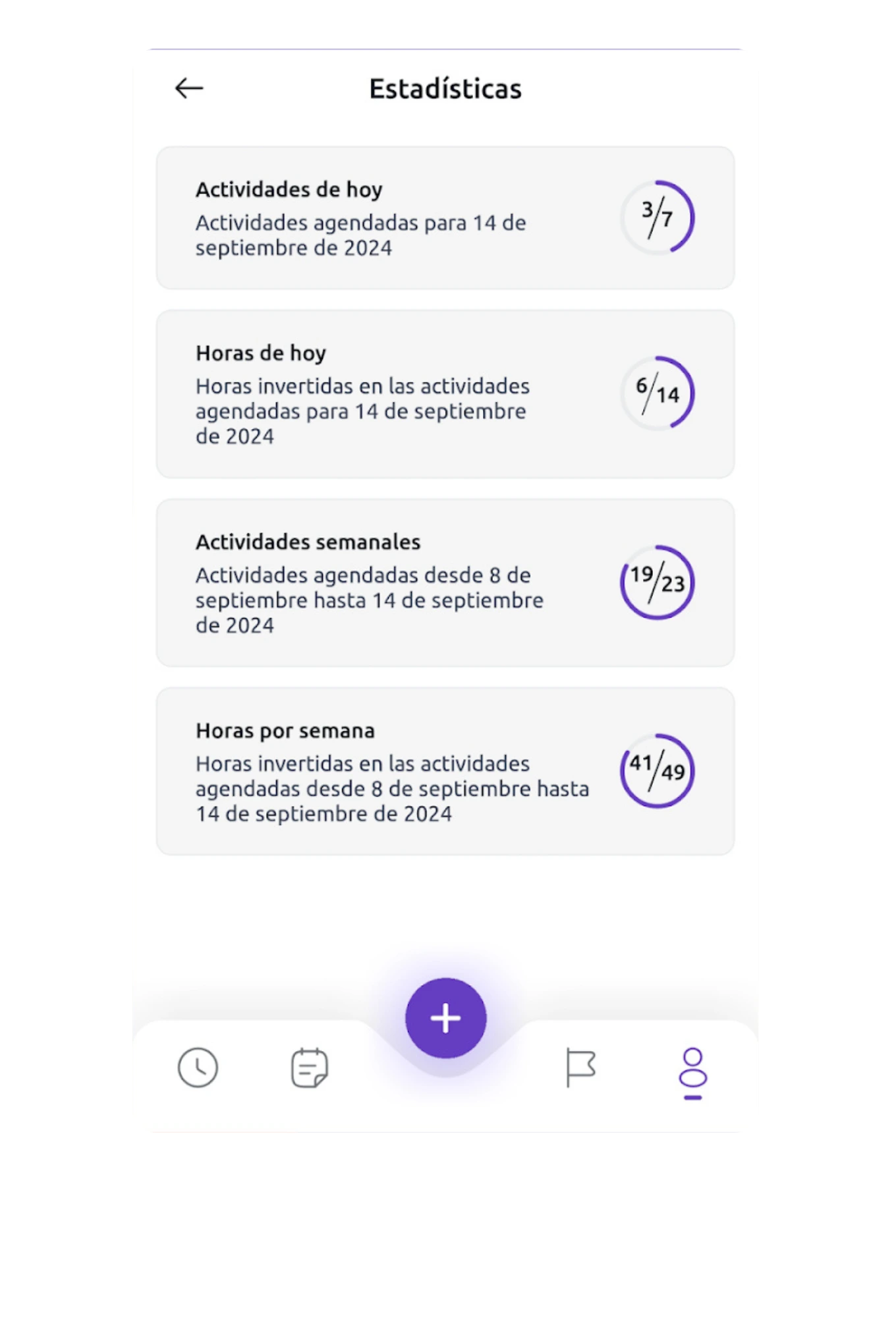
Task: Open the Actividades de hoy card
Action: click(446, 217)
